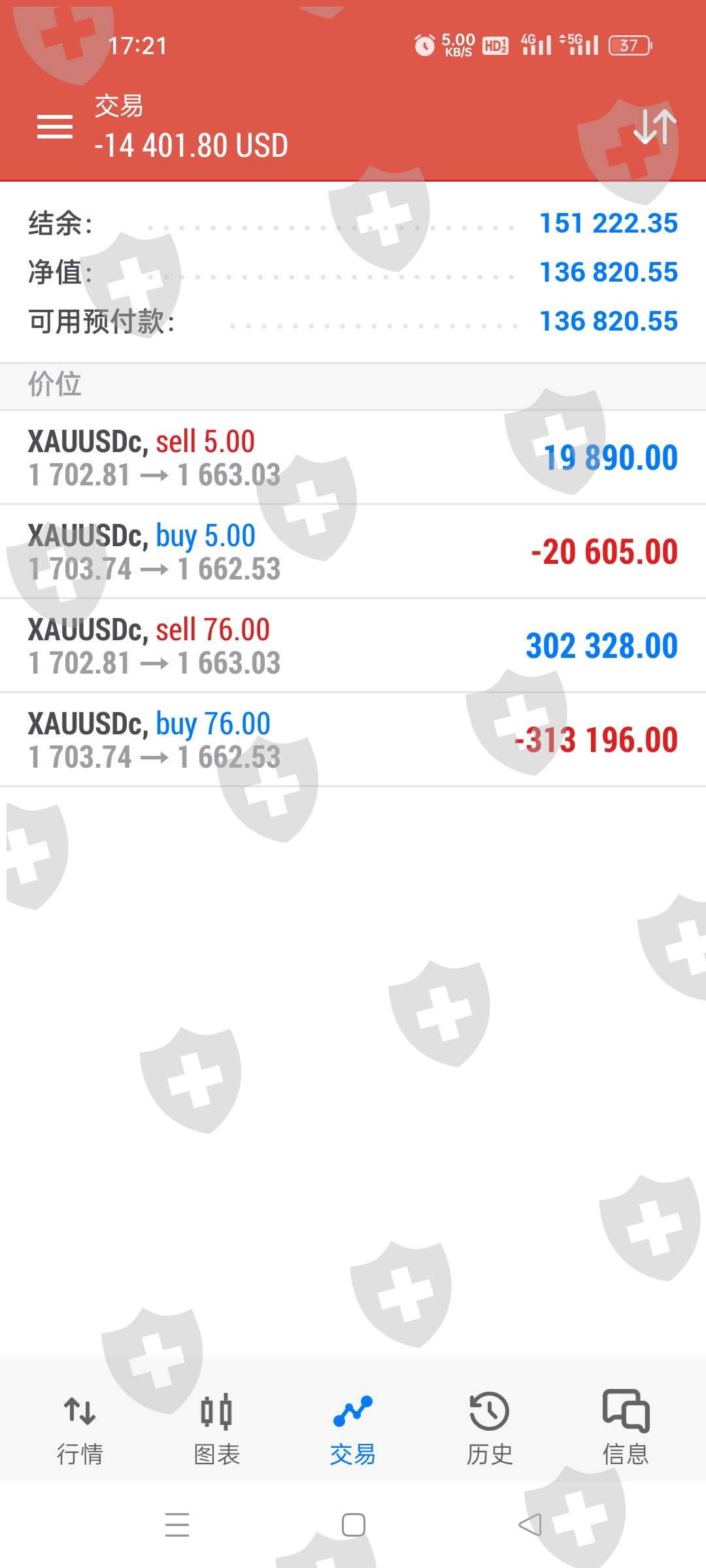Screen dimensions: 706x1568
Task: Open the XAUUSDc buy 5.00 position
Action: click(353, 551)
